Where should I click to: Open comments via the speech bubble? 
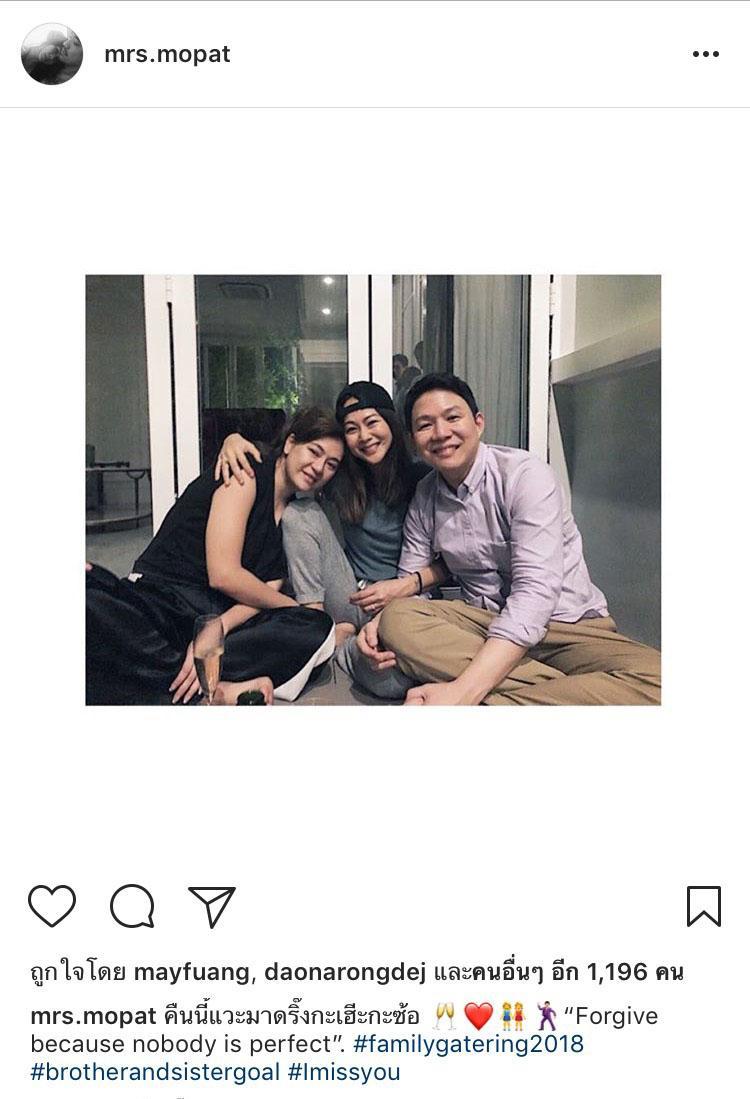(x=132, y=906)
